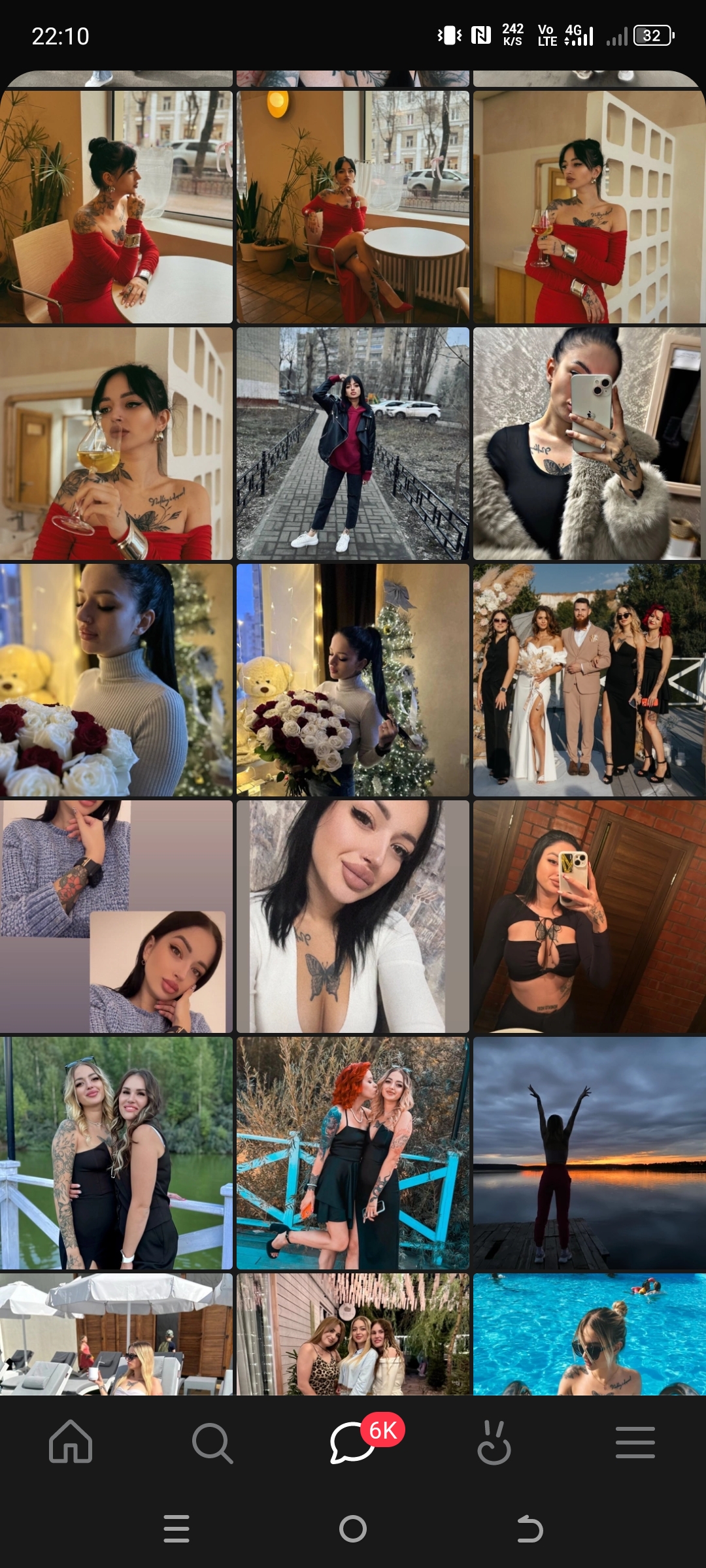Viewport: 706px width, 1568px height.
Task: Go to the home tab
Action: pos(71,1441)
